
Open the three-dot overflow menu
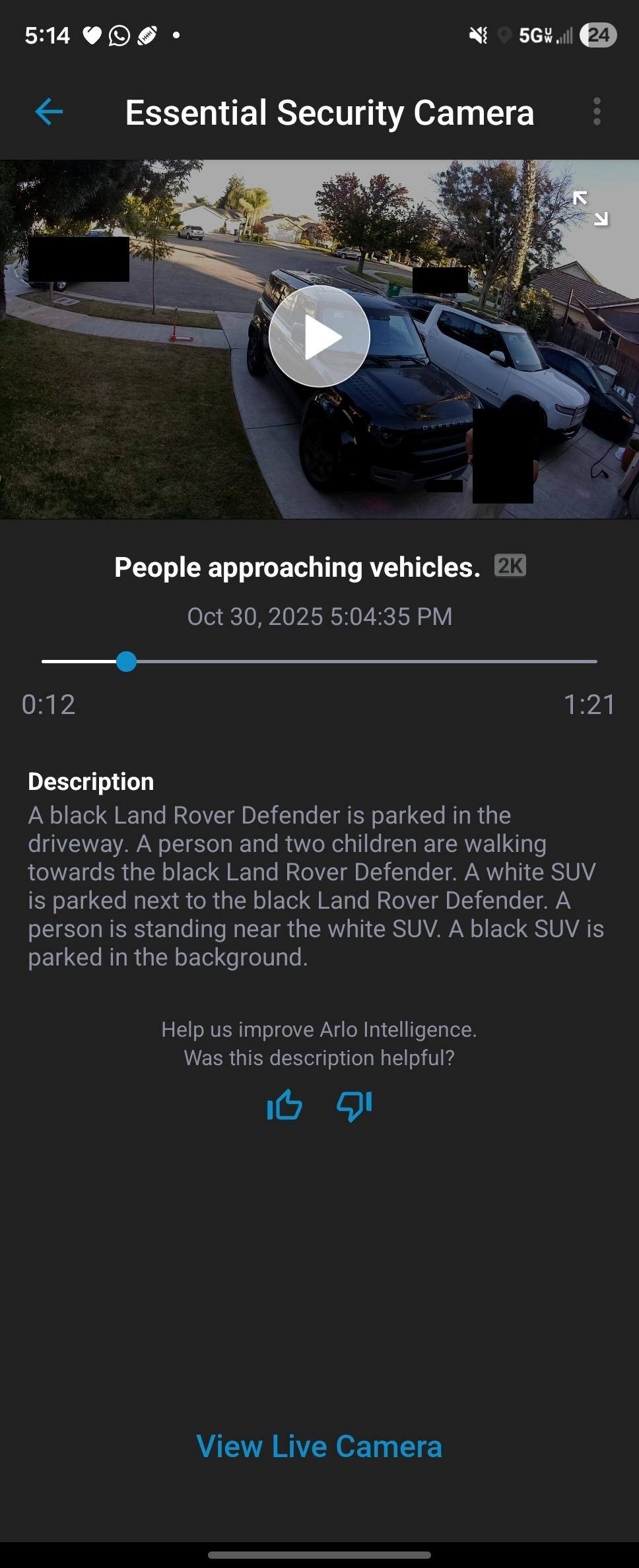(x=597, y=112)
